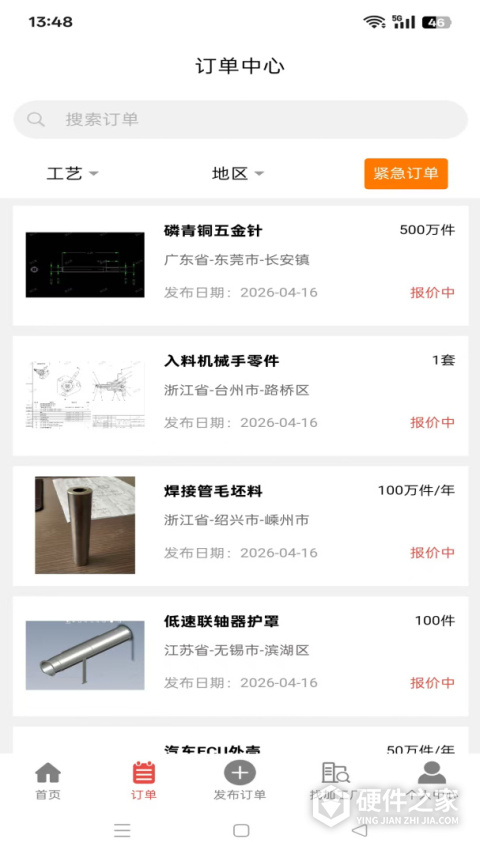Open the 入料机械手零件 order card

pyautogui.click(x=240, y=395)
